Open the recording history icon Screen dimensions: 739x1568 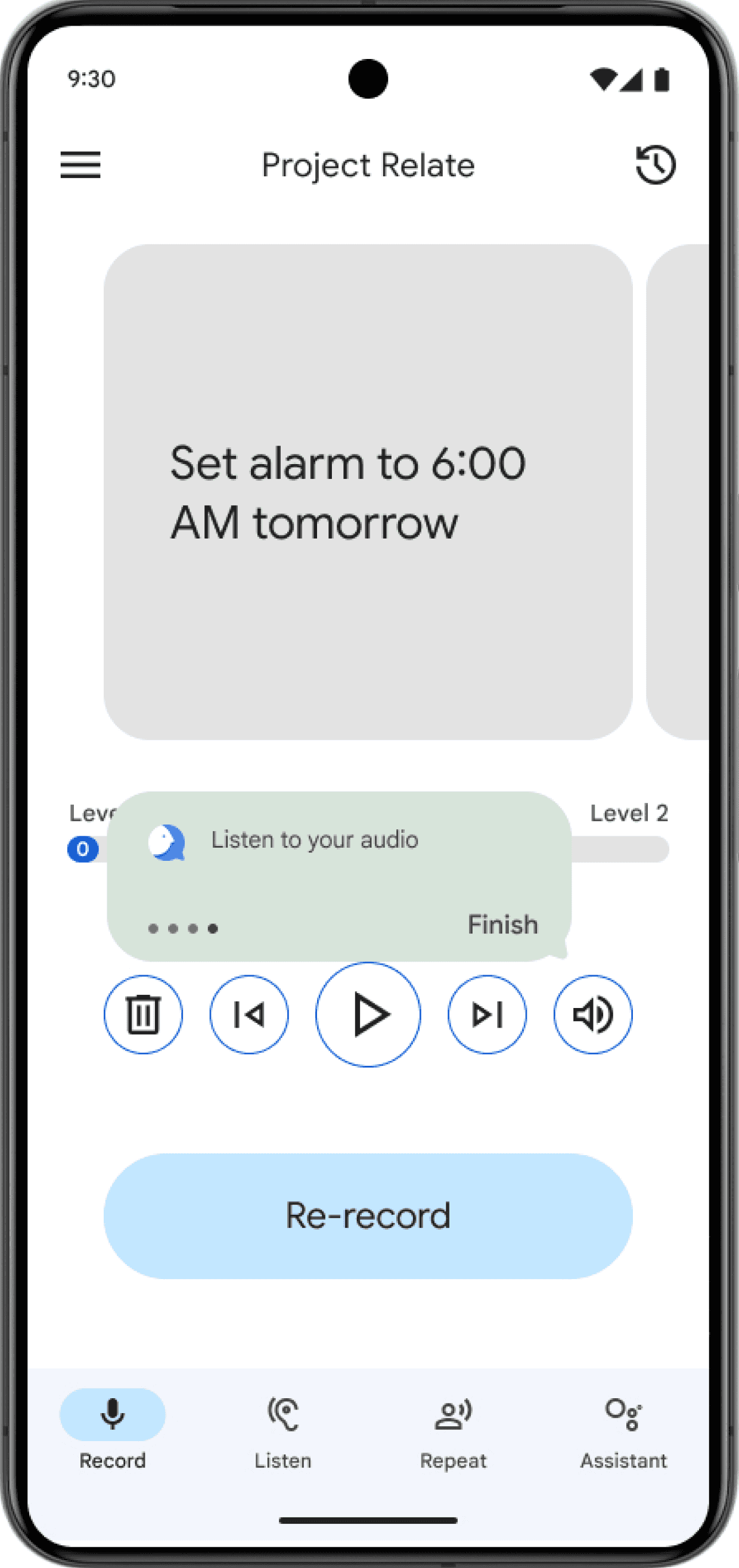pyautogui.click(x=655, y=165)
